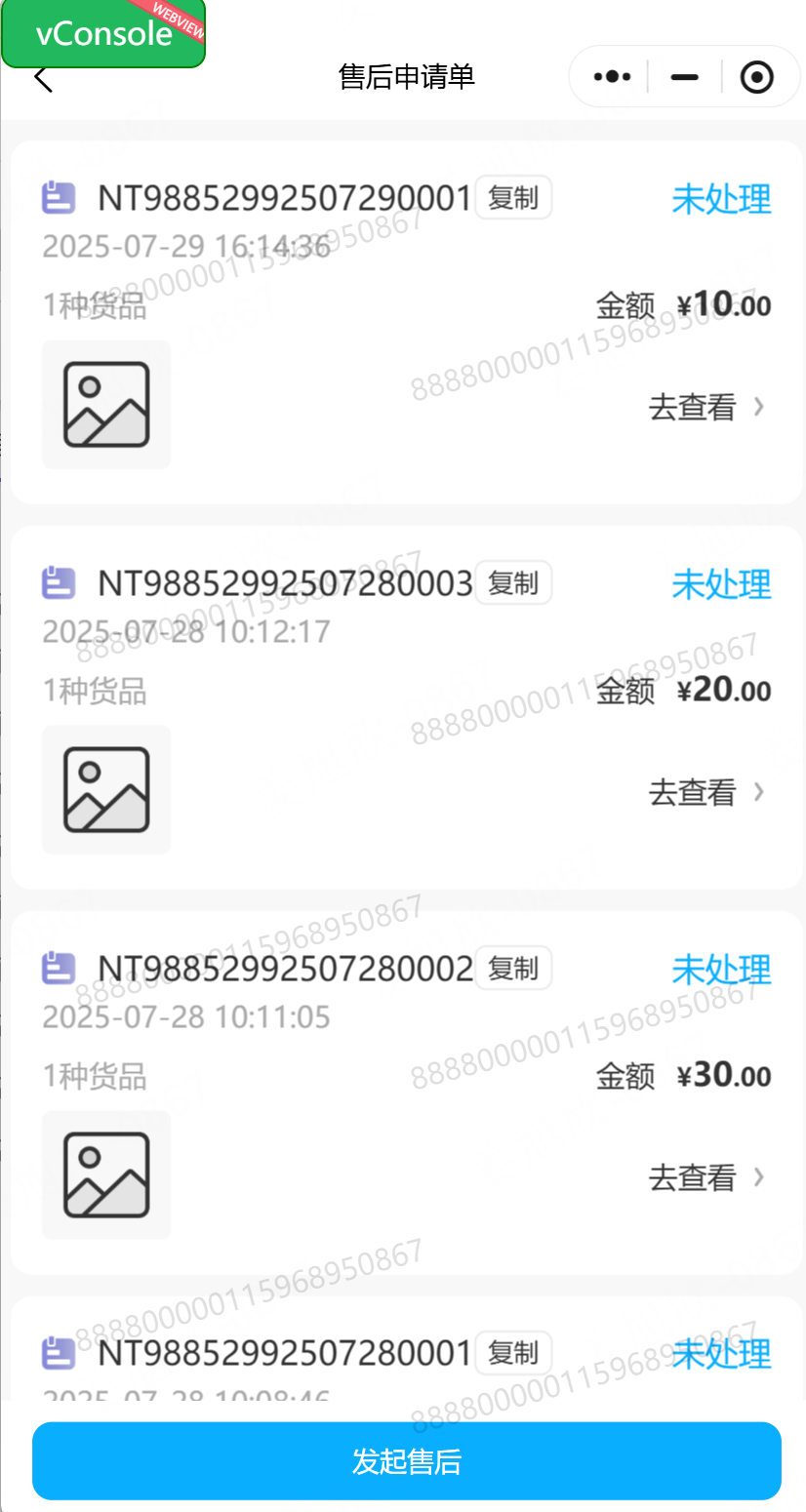Minimize the mini program with the dash icon
The width and height of the screenshot is (806, 1512).
pos(685,76)
